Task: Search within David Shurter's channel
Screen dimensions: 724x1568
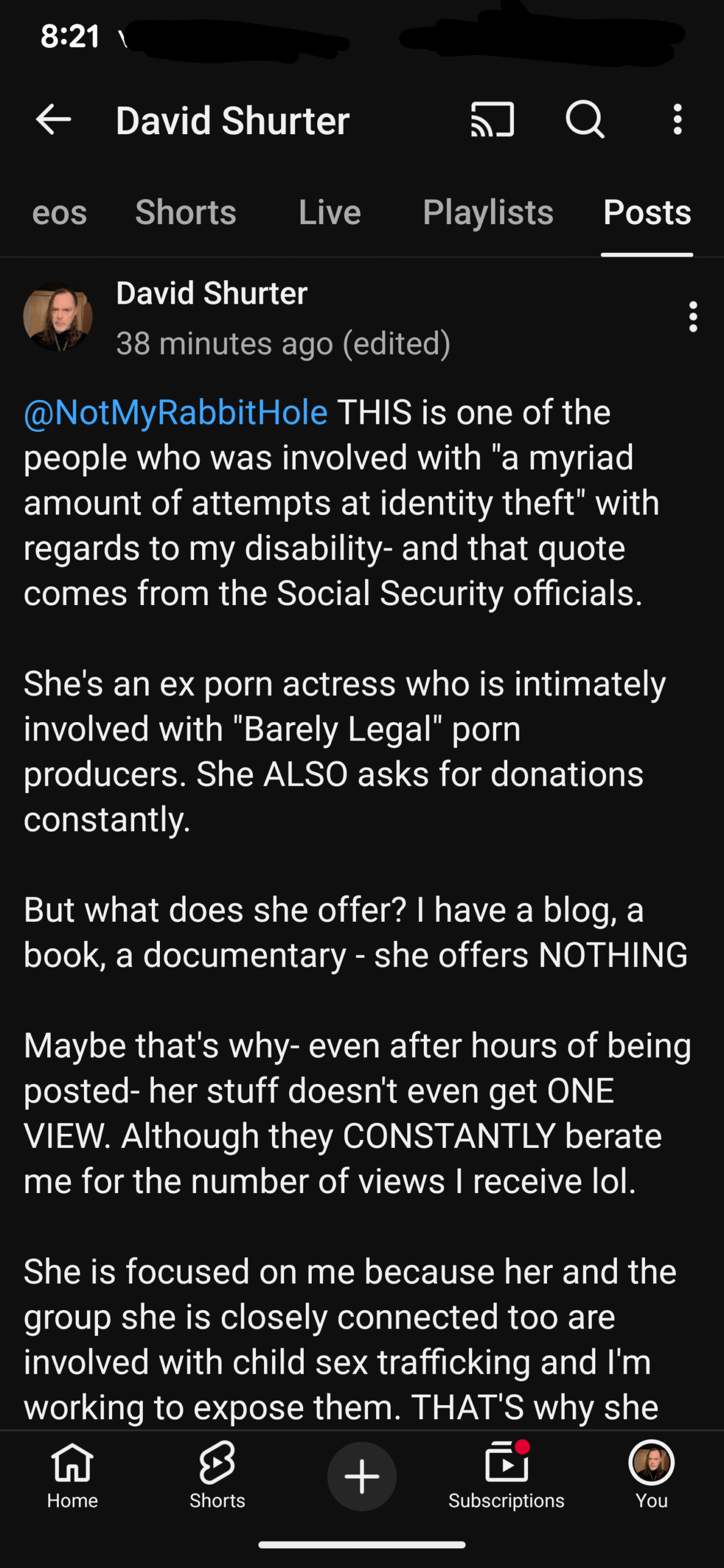Action: (x=585, y=119)
